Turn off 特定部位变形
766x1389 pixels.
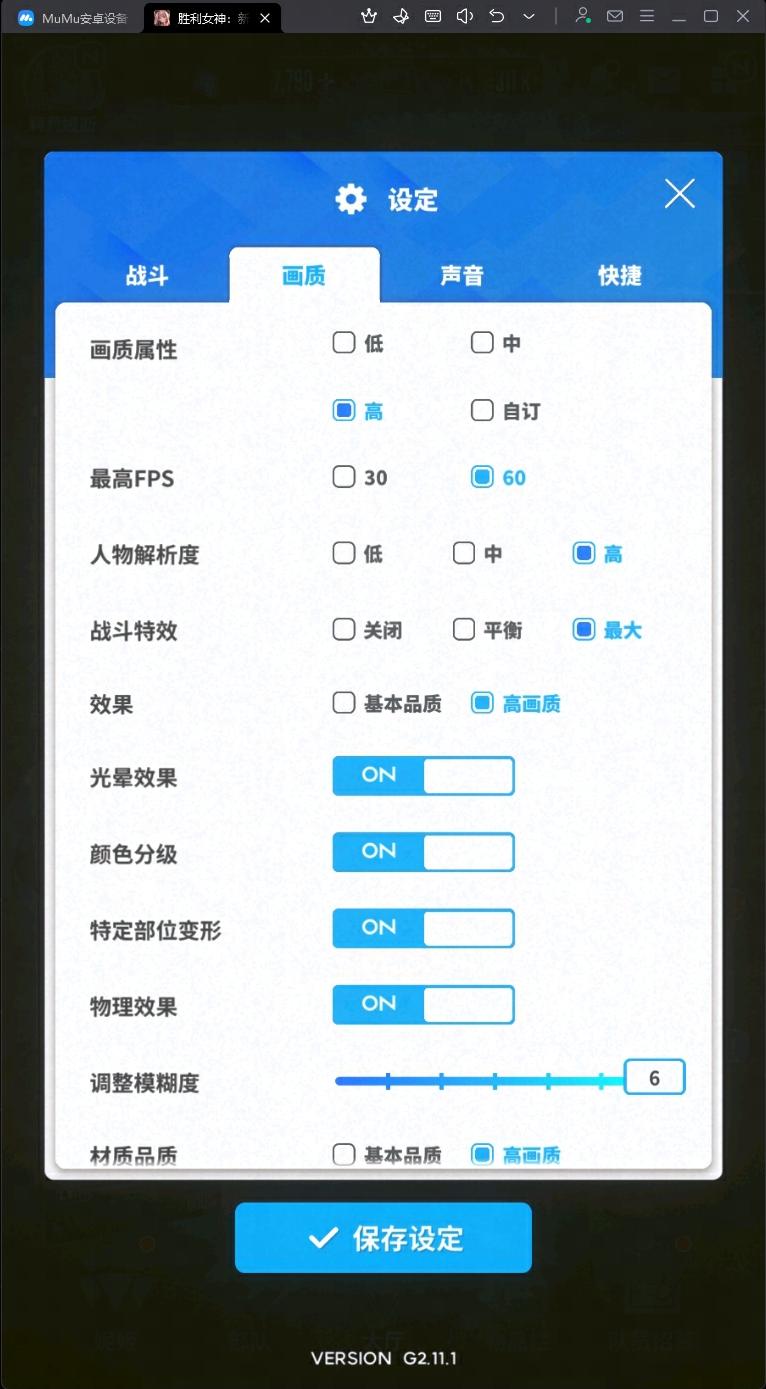point(424,928)
